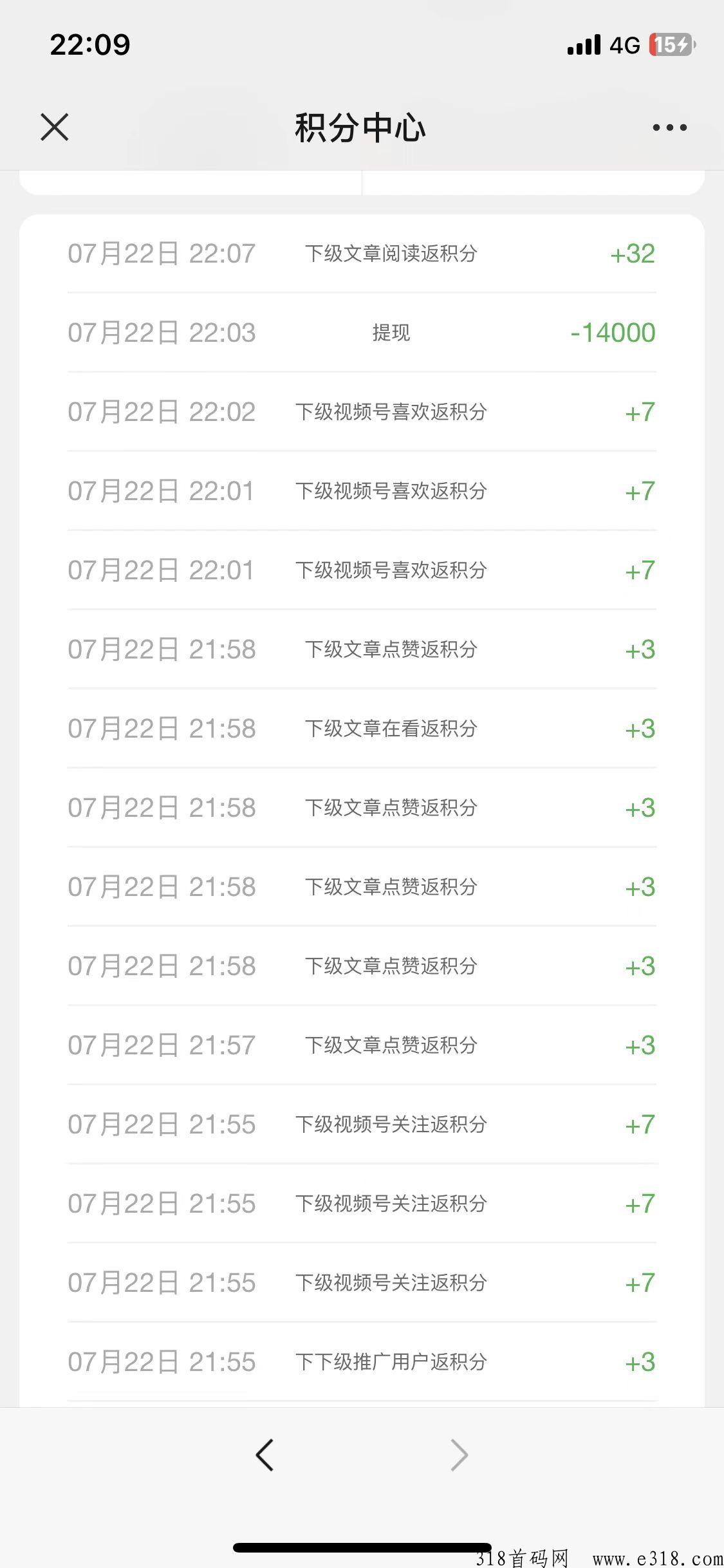Tap the 22:01 下级视频号喜欢返积分 record
The height and width of the screenshot is (1568, 724).
tap(360, 490)
